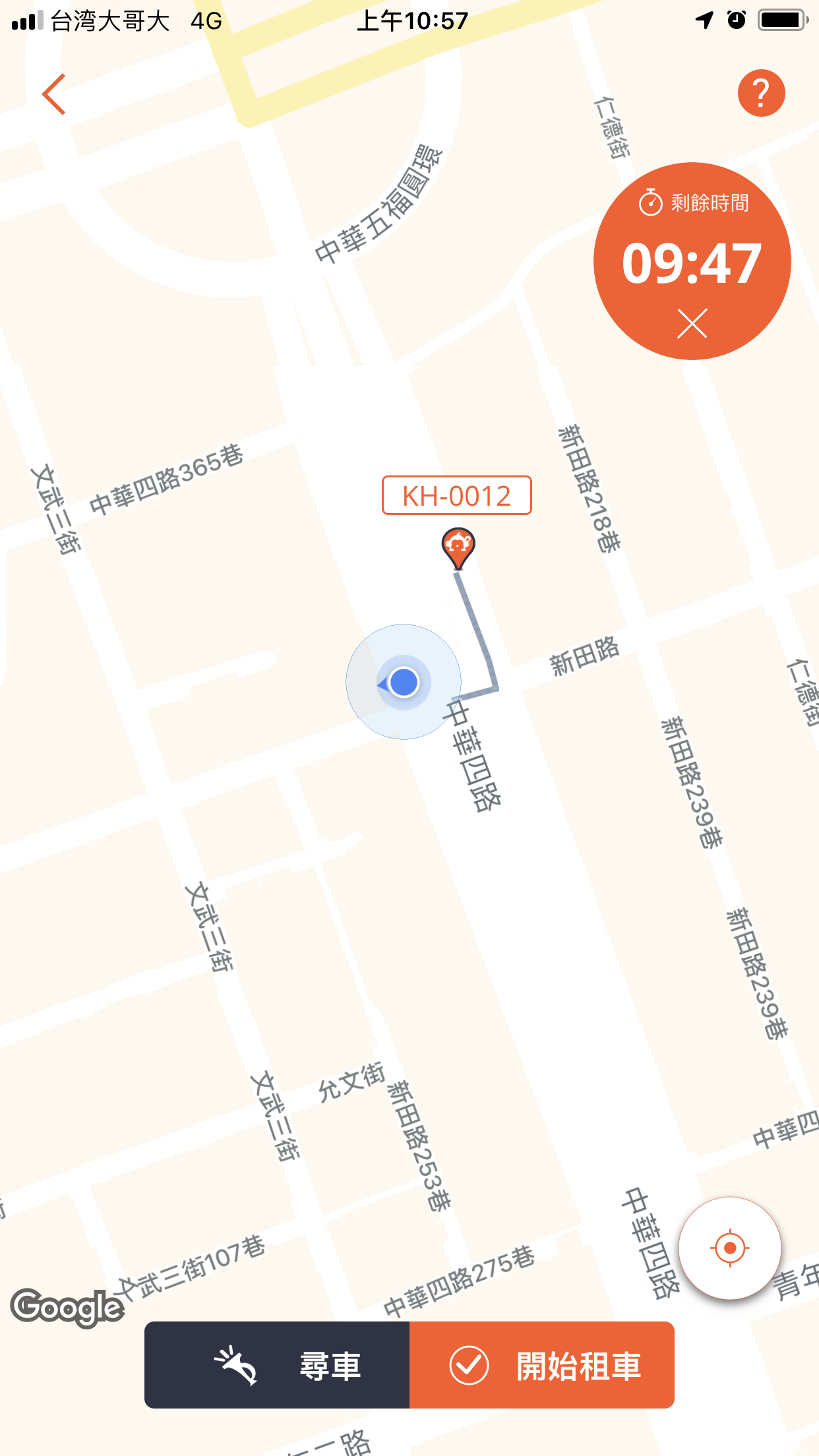Viewport: 819px width, 1456px height.
Task: Go back using the orange arrow
Action: click(x=55, y=94)
